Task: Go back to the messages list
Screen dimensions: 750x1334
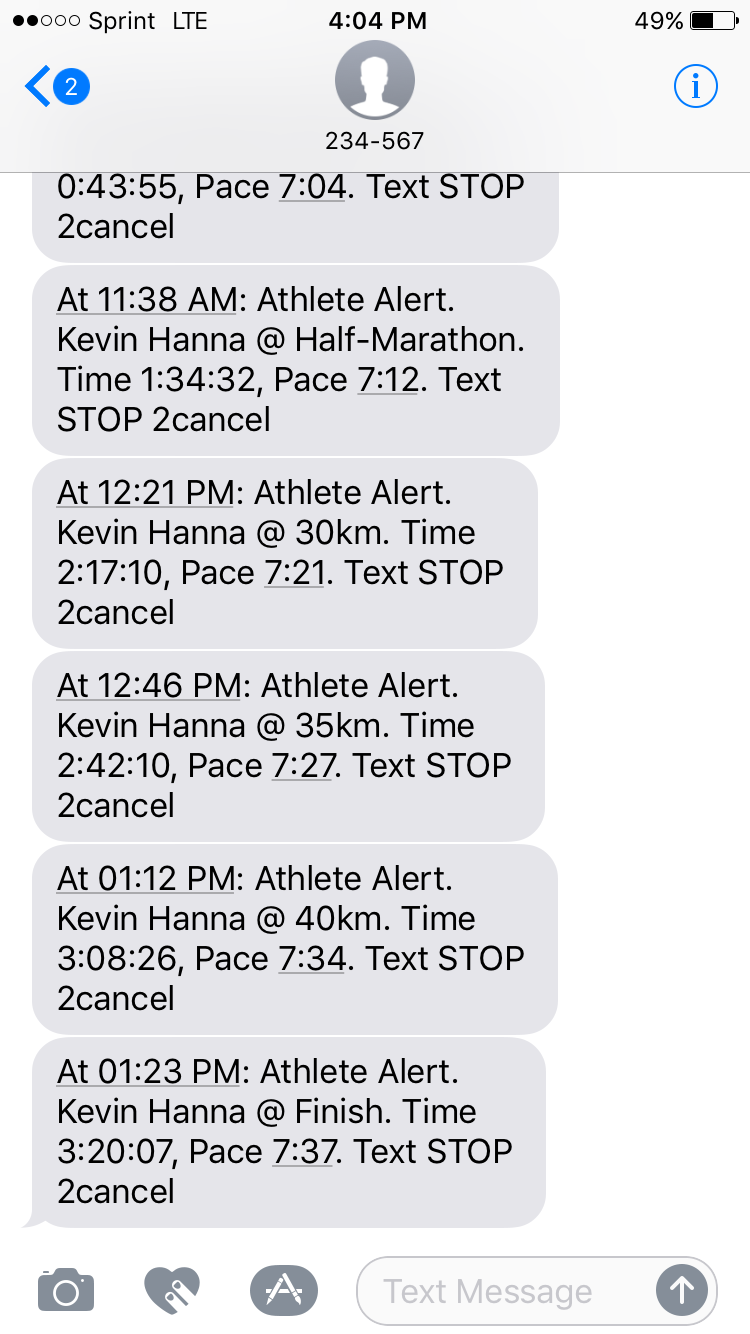Action: [57, 88]
